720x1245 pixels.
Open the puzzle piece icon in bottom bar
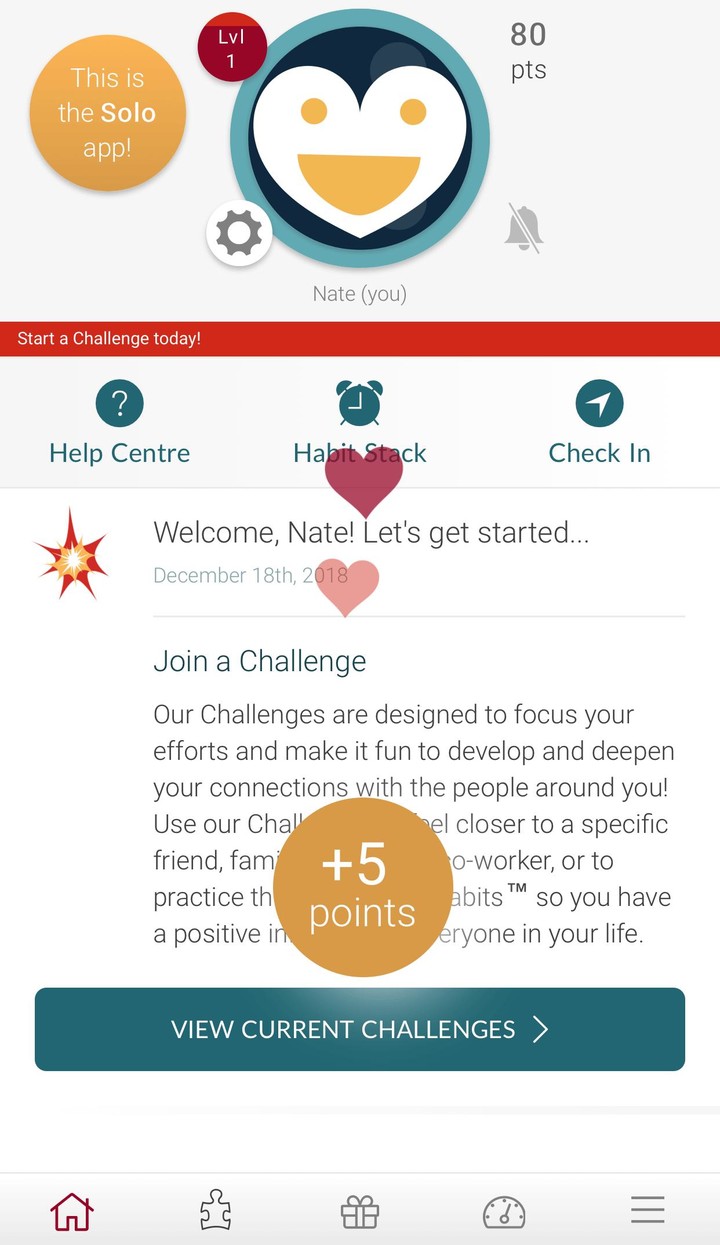click(215, 1210)
